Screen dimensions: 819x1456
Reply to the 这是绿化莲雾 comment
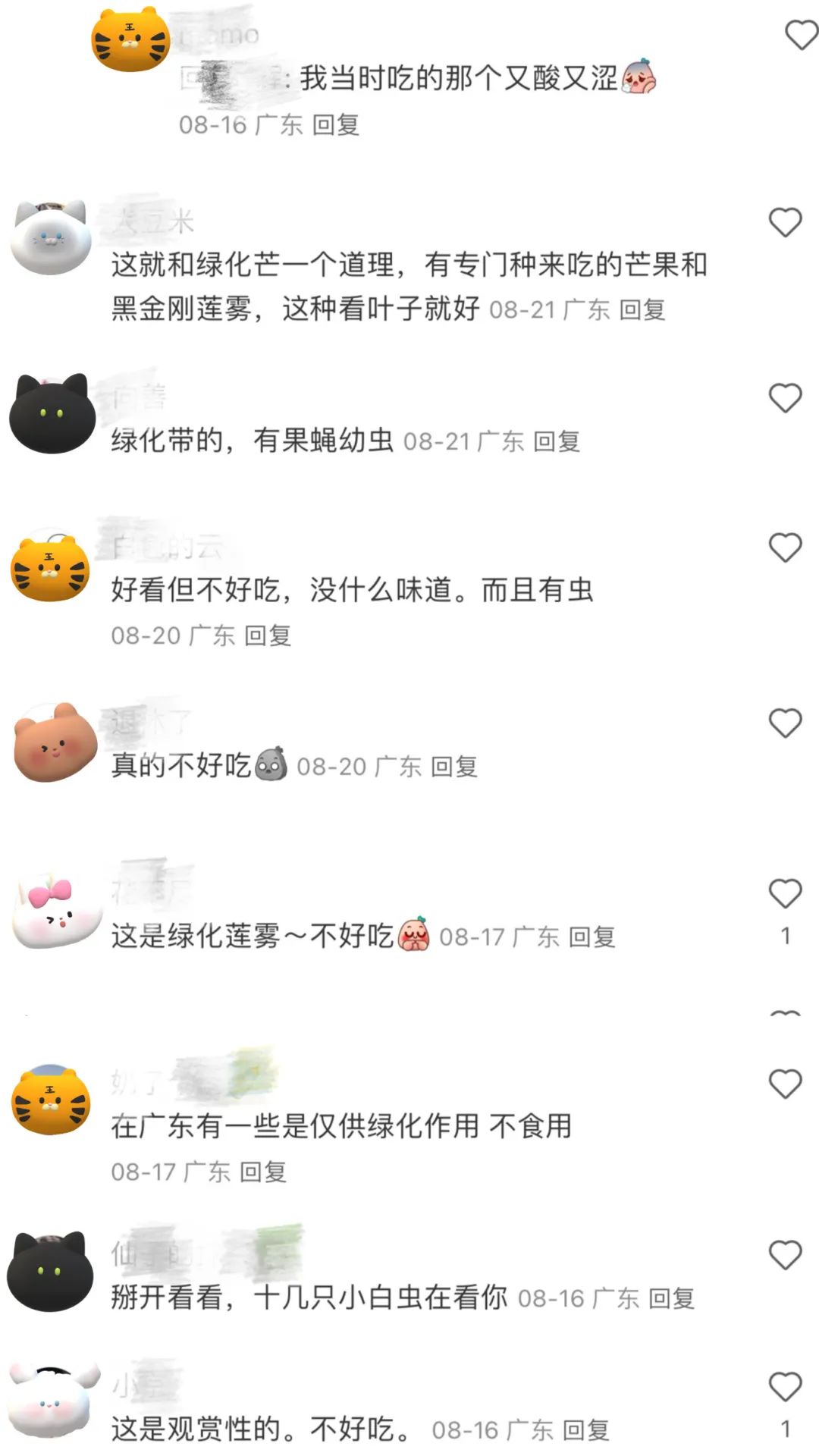click(591, 937)
